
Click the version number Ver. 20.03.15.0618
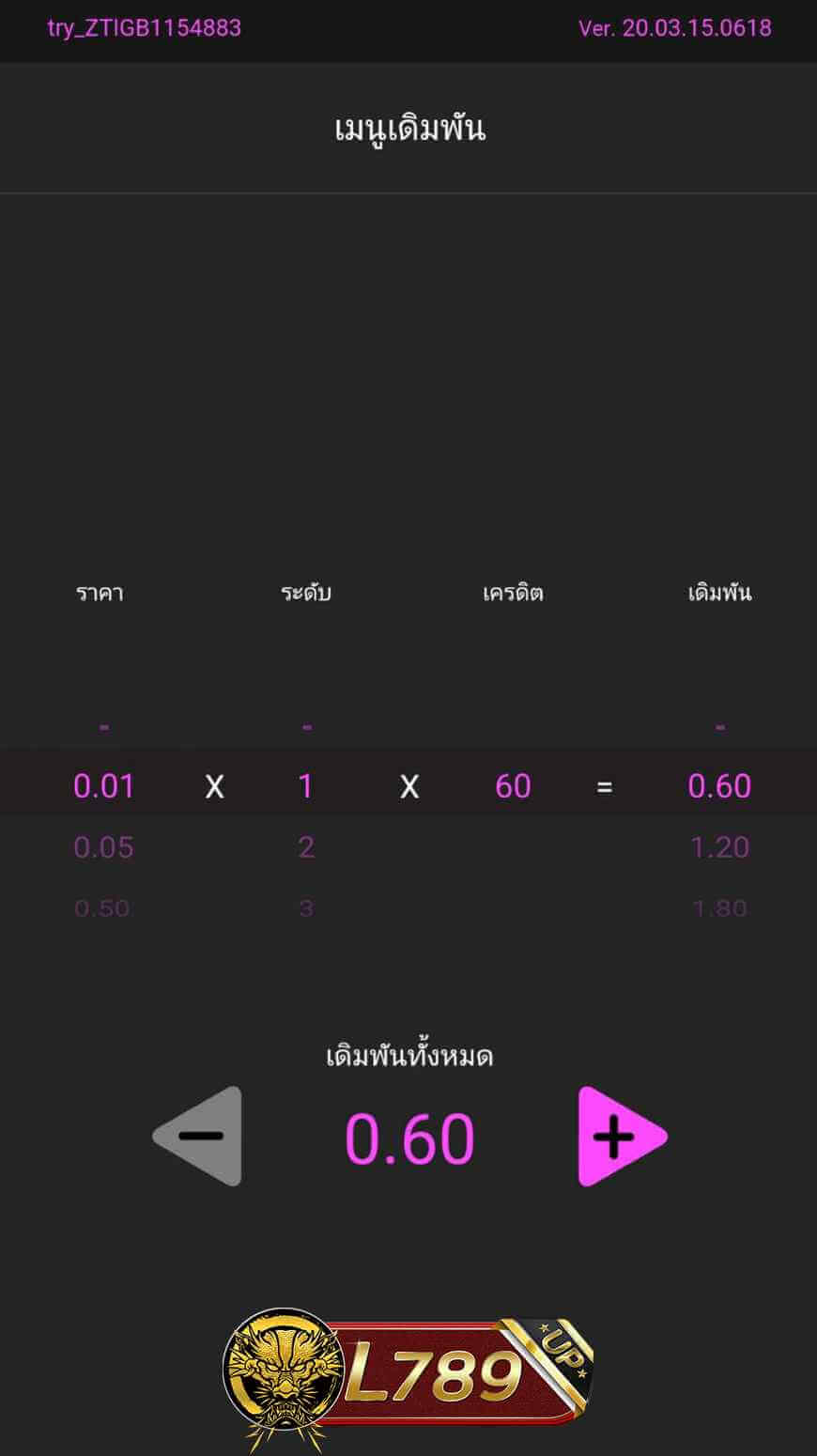click(674, 28)
